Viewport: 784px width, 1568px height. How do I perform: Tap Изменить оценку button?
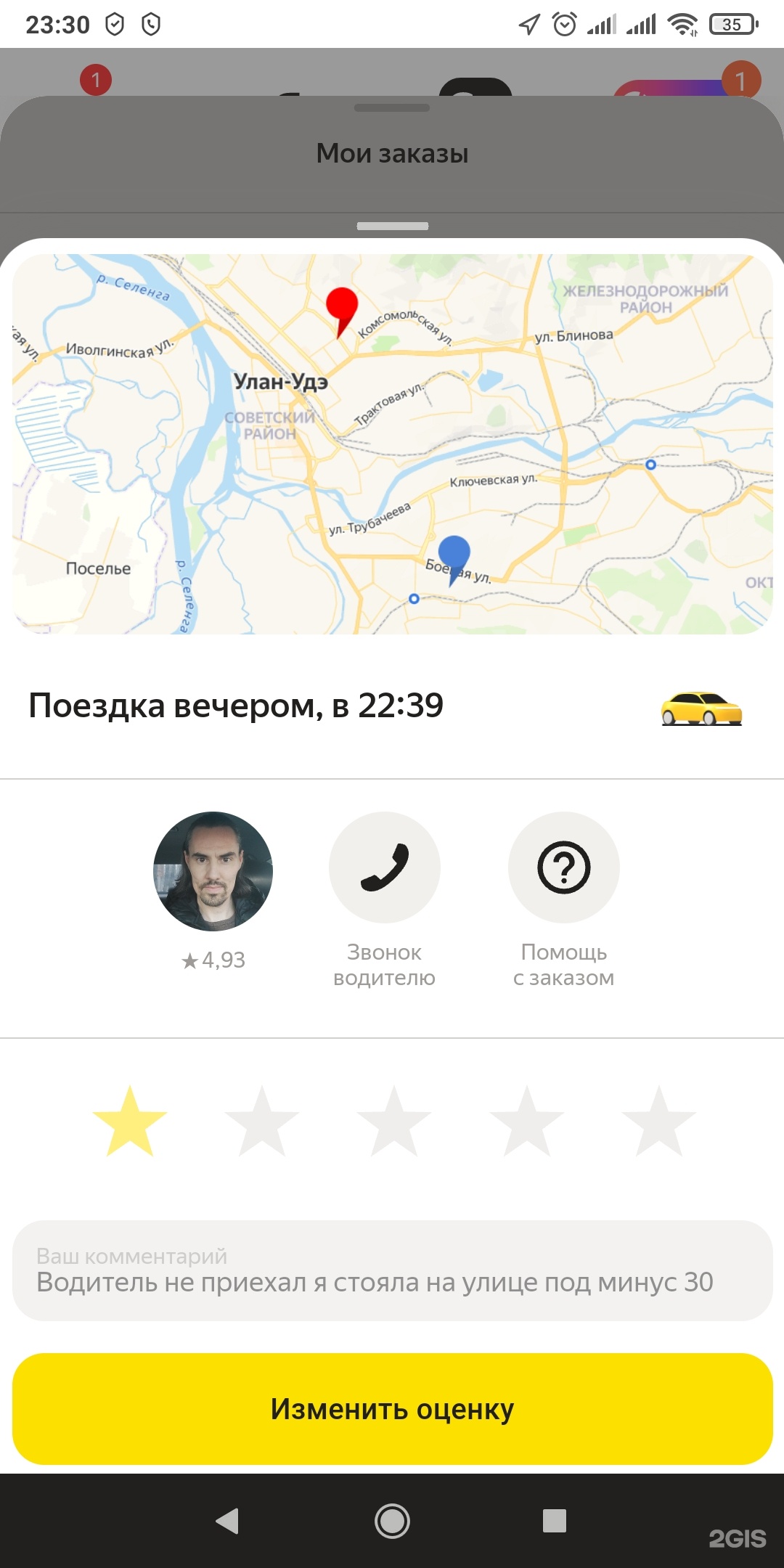pos(392,1408)
